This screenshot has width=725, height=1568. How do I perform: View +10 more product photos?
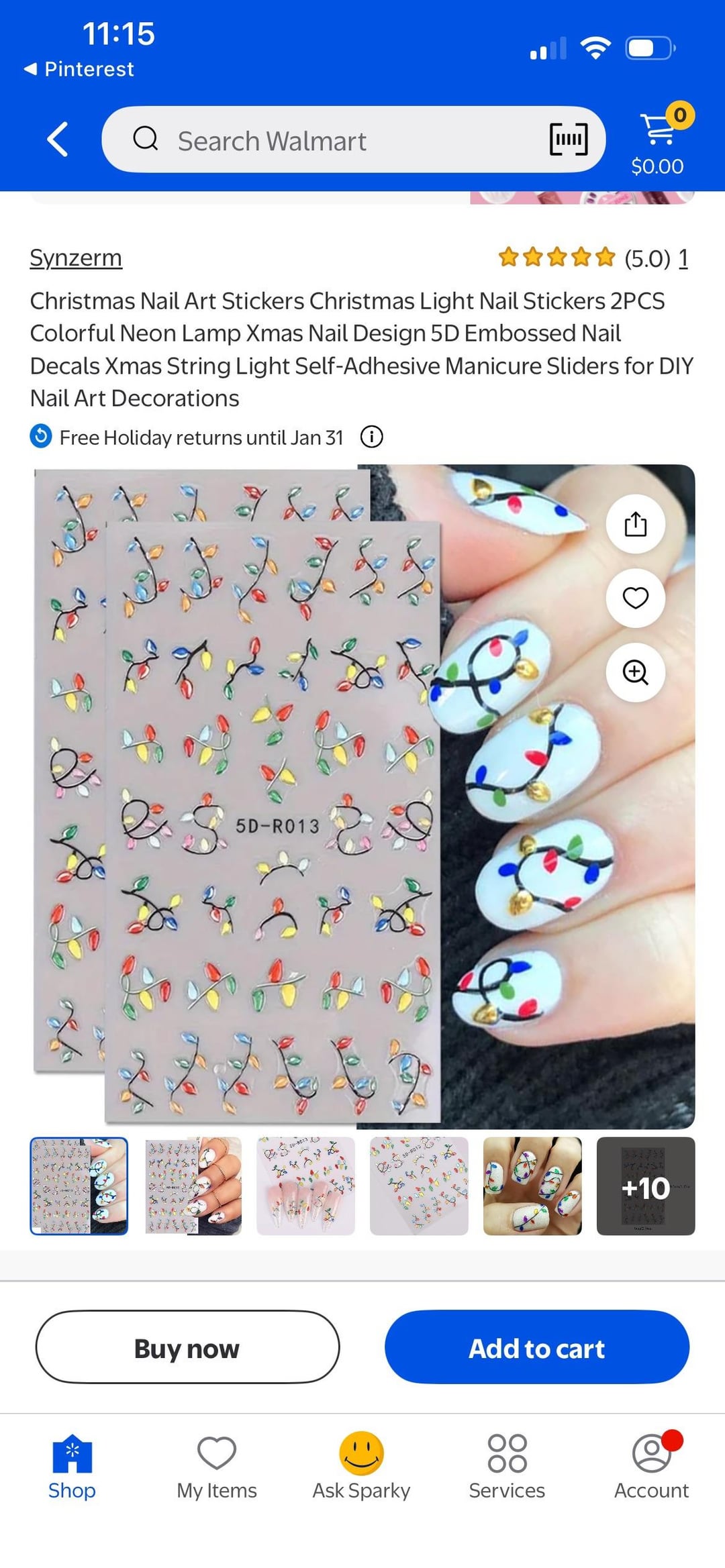coord(645,1186)
